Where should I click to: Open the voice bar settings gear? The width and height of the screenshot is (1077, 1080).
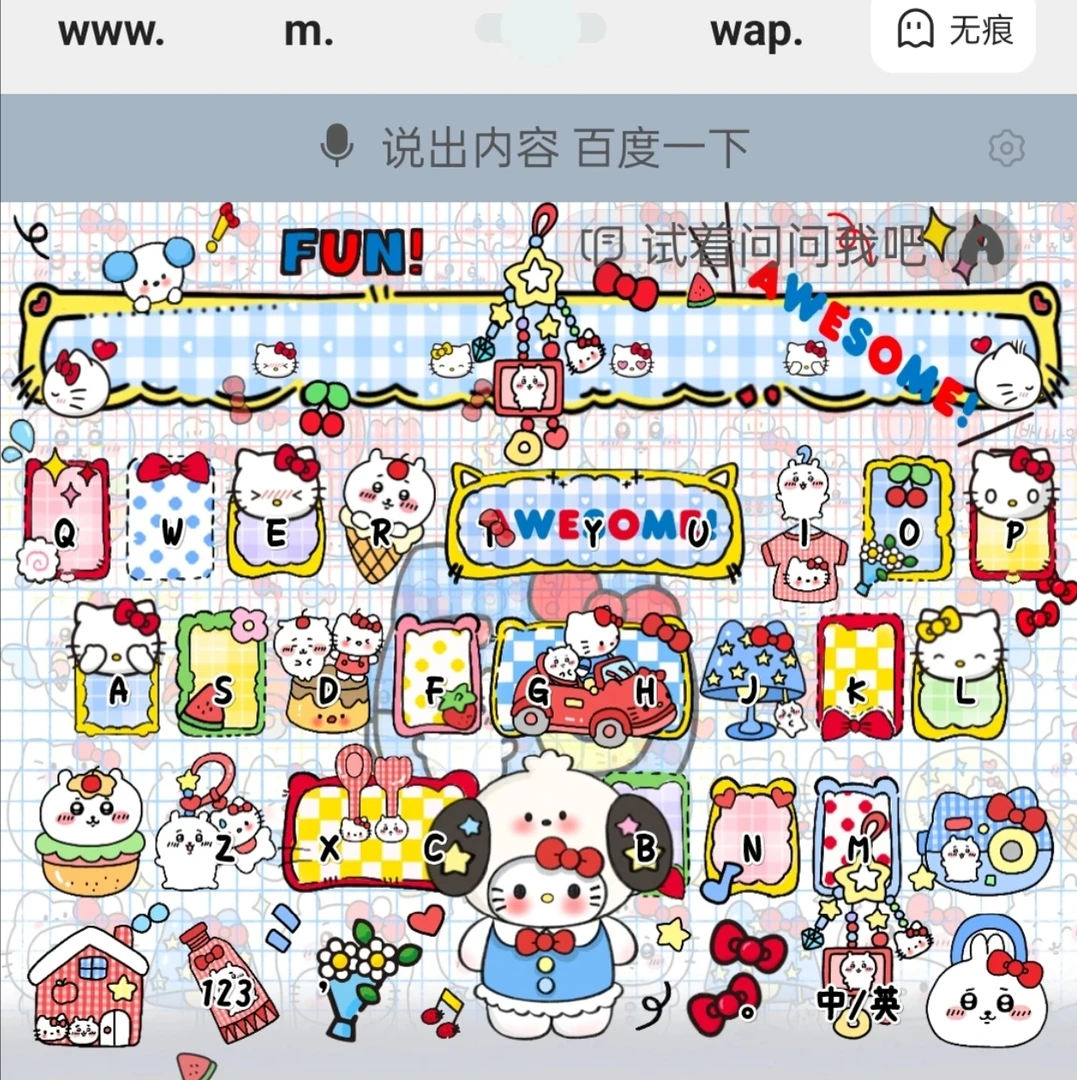coord(1006,149)
